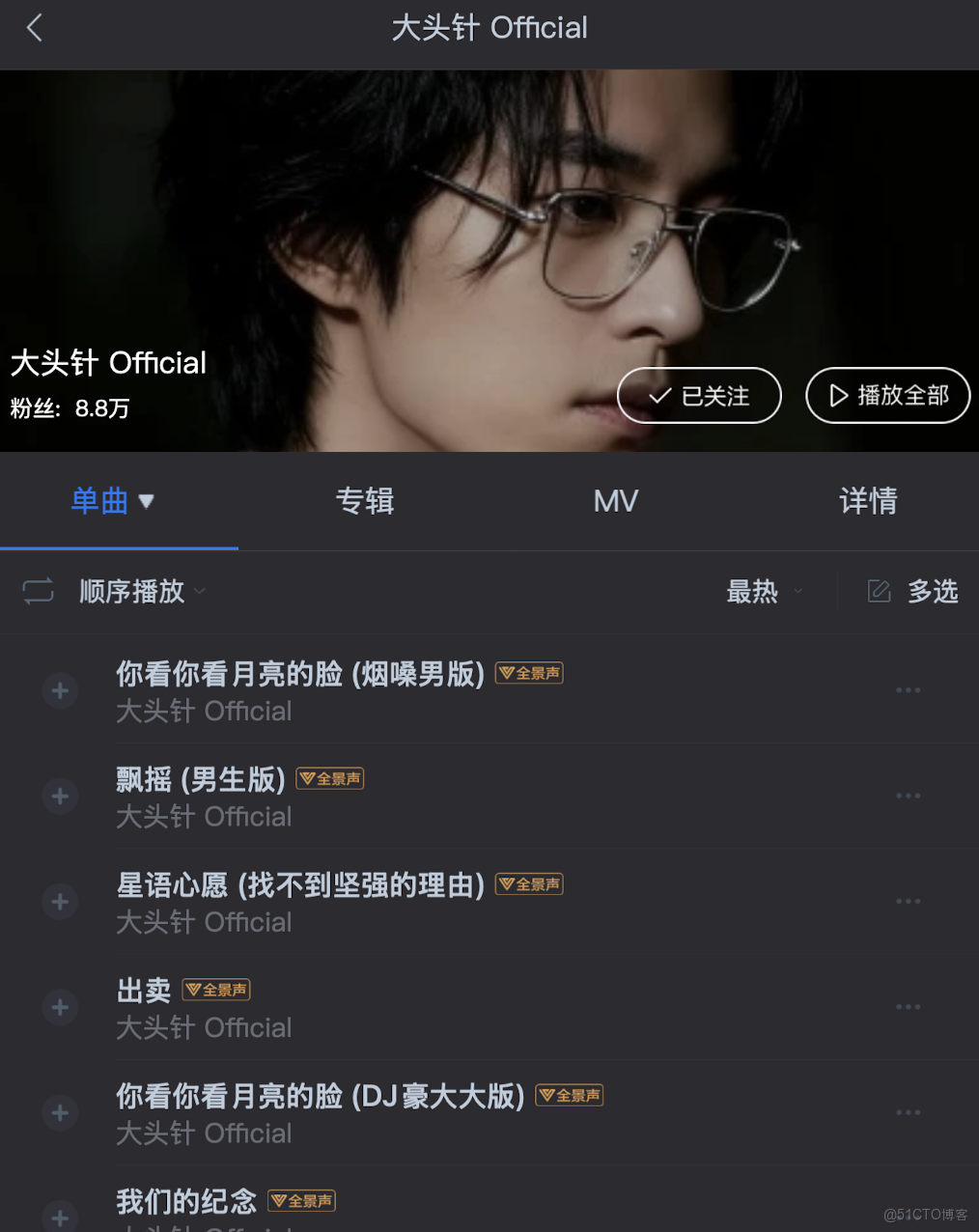Viewport: 979px width, 1232px height.
Task: Open more options for 出卖
Action: [908, 1006]
